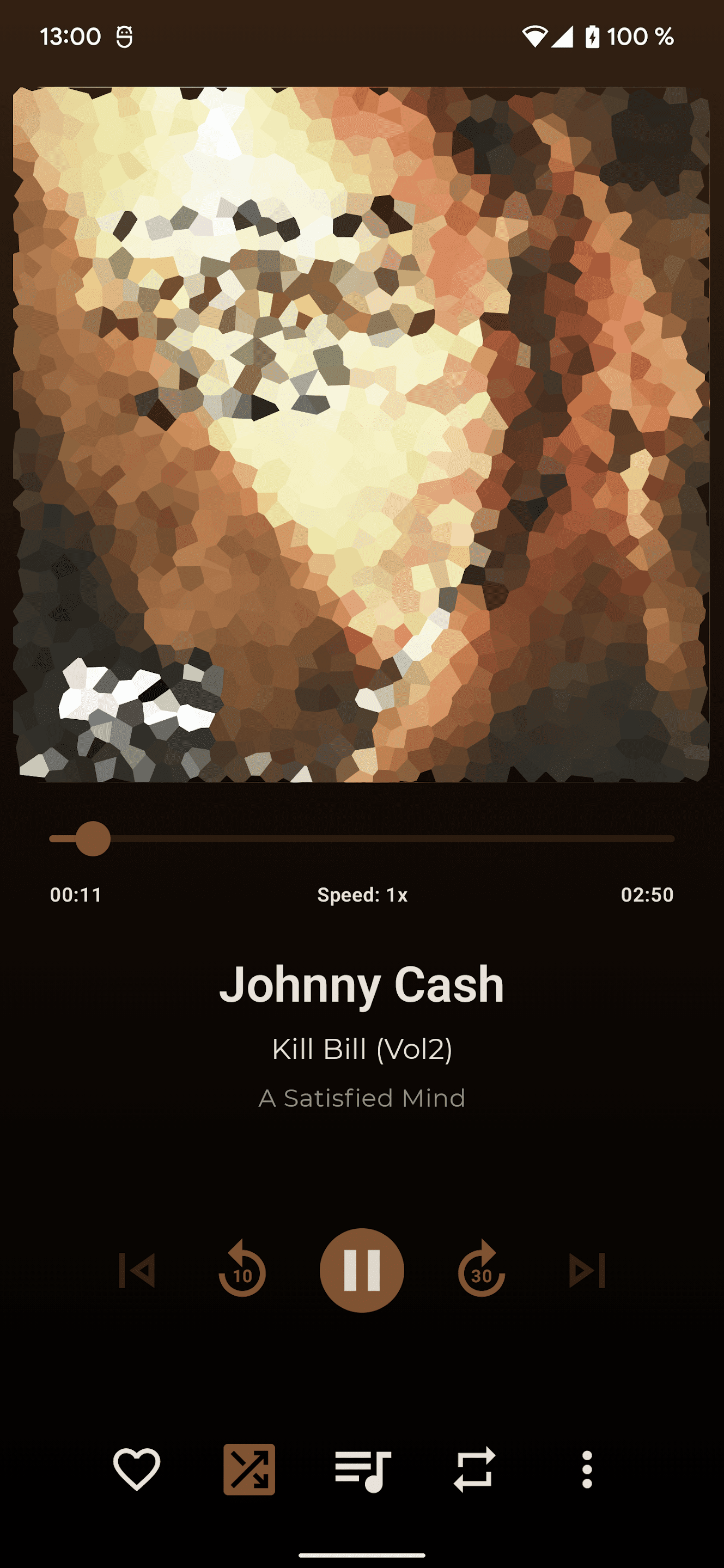Change playback speed from 1x
This screenshot has height=1568, width=724.
tap(362, 894)
